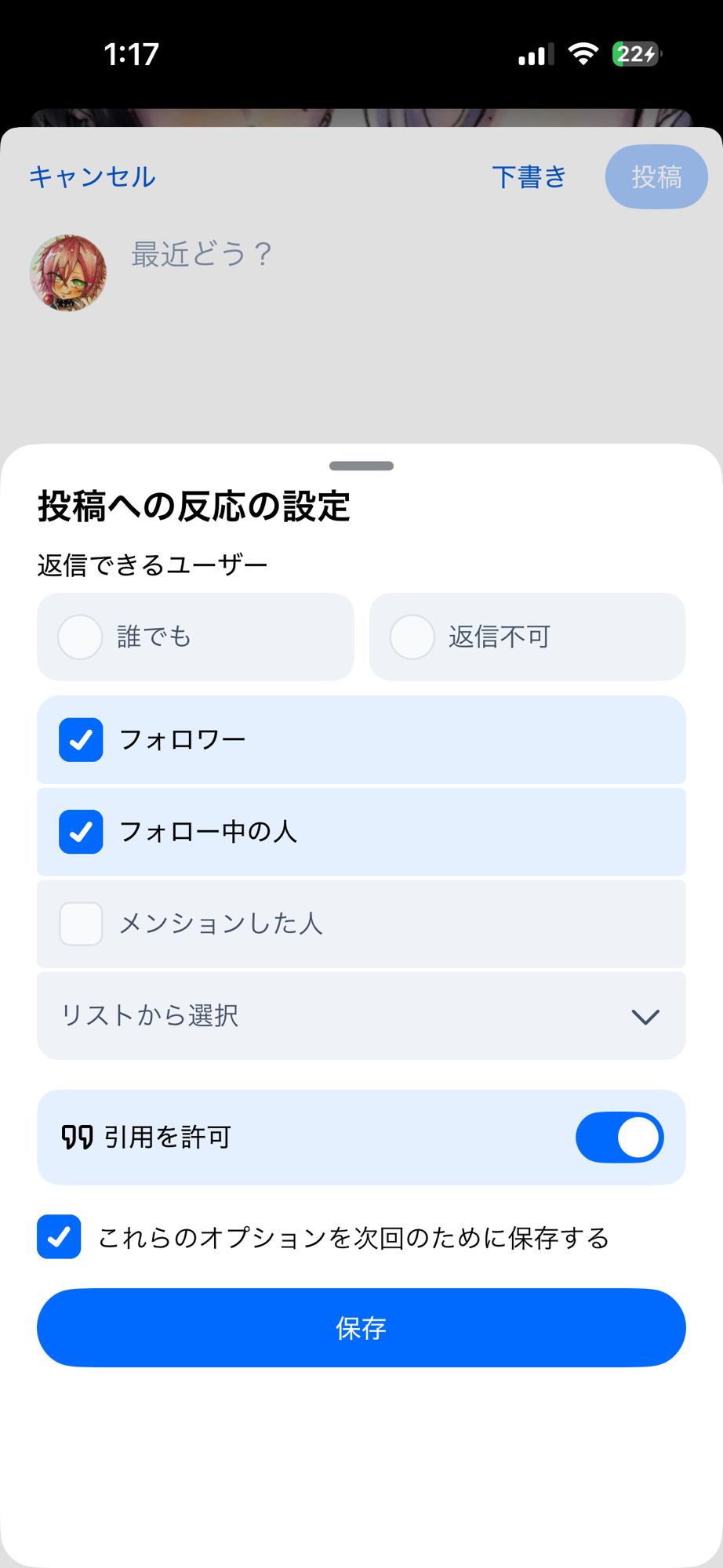The width and height of the screenshot is (723, 1568).
Task: Disable the 引用を許可 toggle
Action: click(x=619, y=1138)
